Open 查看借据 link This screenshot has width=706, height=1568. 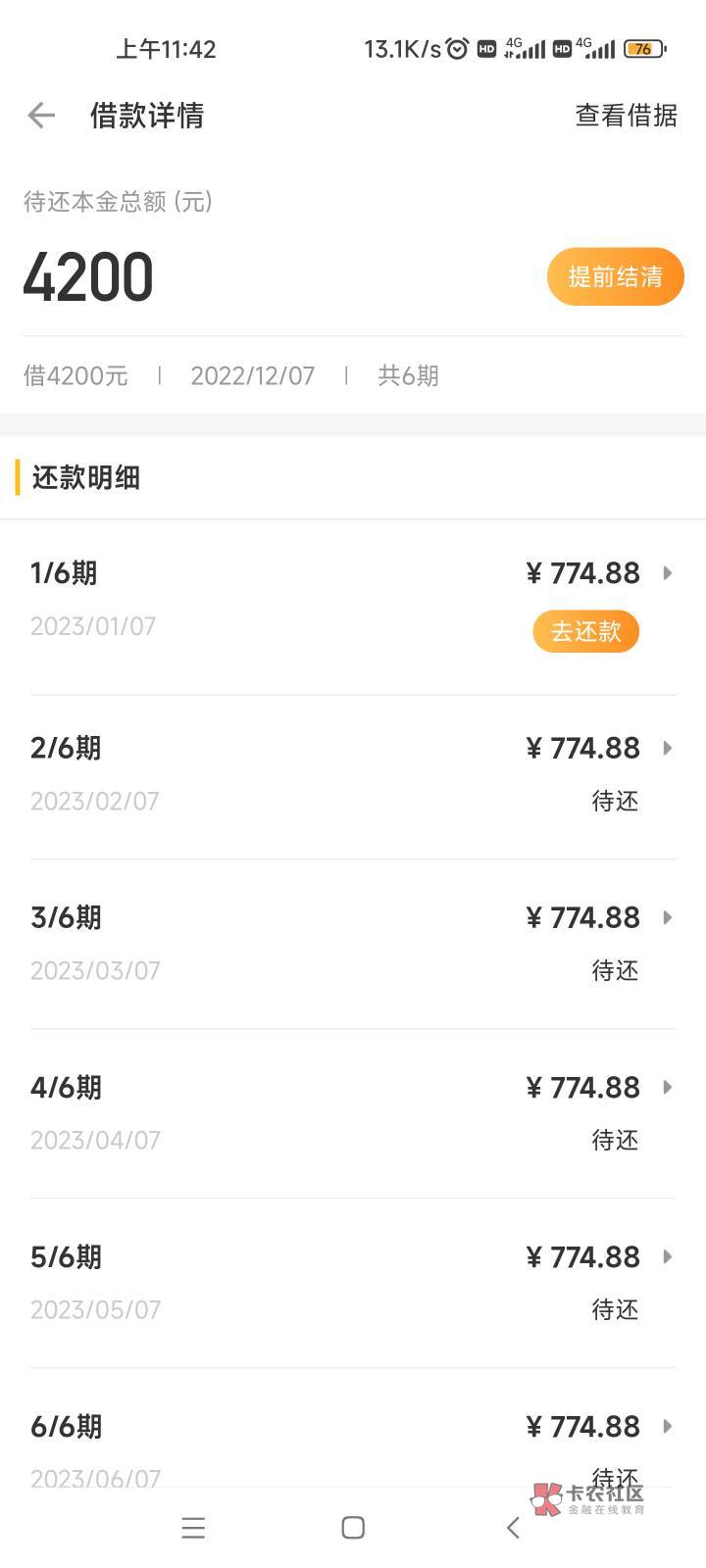coord(626,116)
